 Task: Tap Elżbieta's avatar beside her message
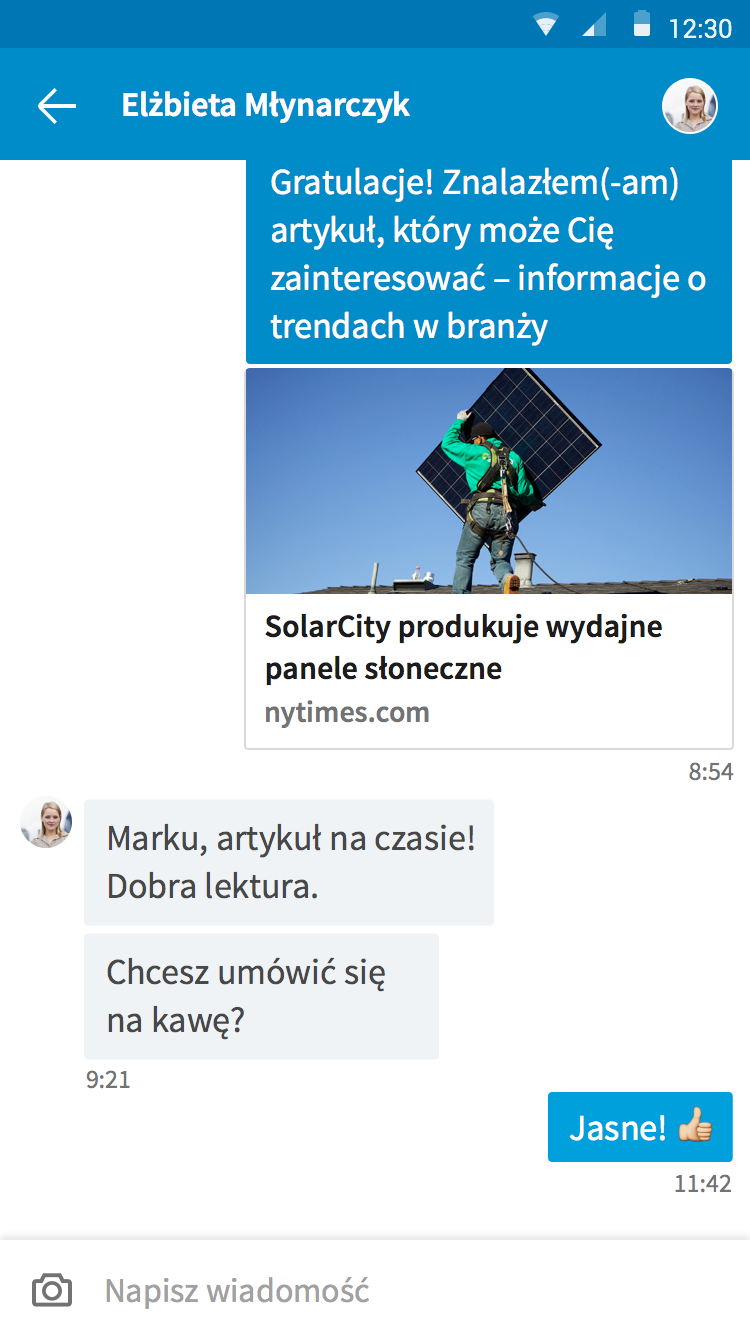[46, 823]
